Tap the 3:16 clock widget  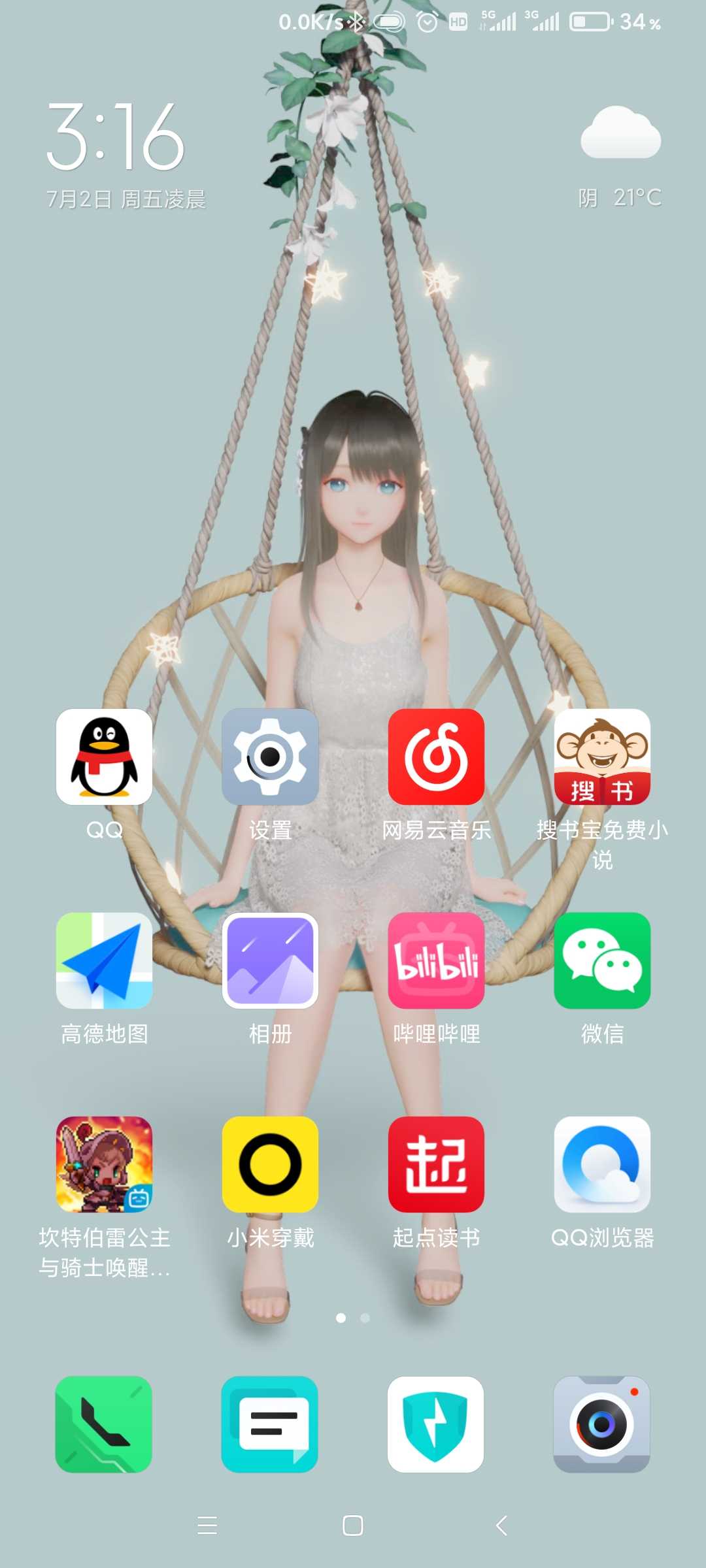click(116, 137)
